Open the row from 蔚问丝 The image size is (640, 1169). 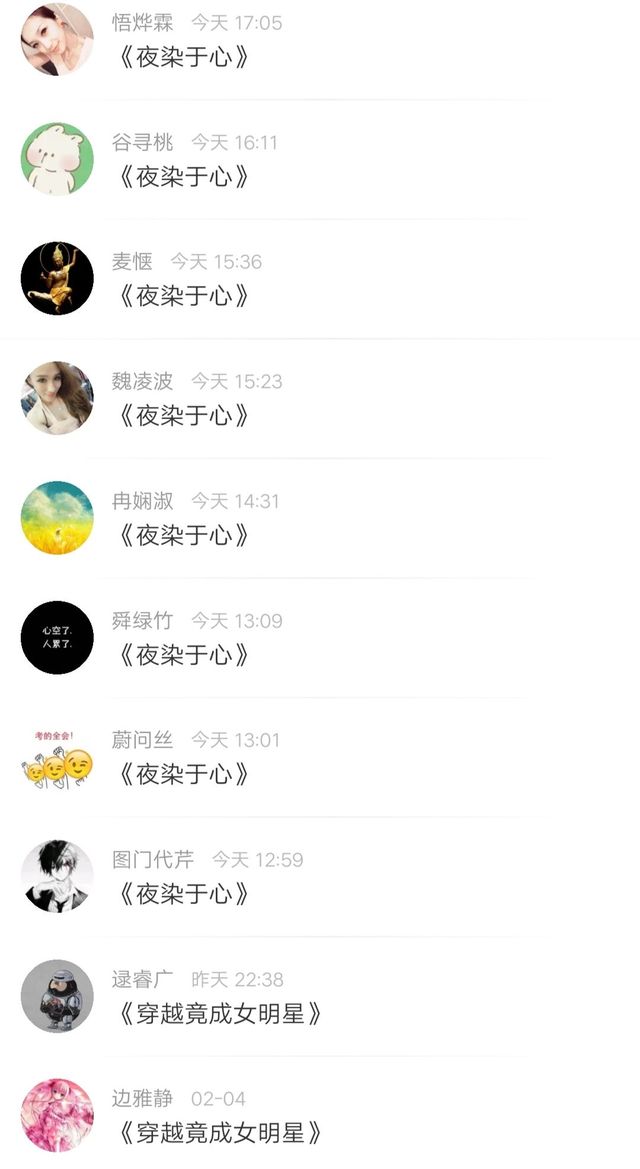[x=183, y=774]
